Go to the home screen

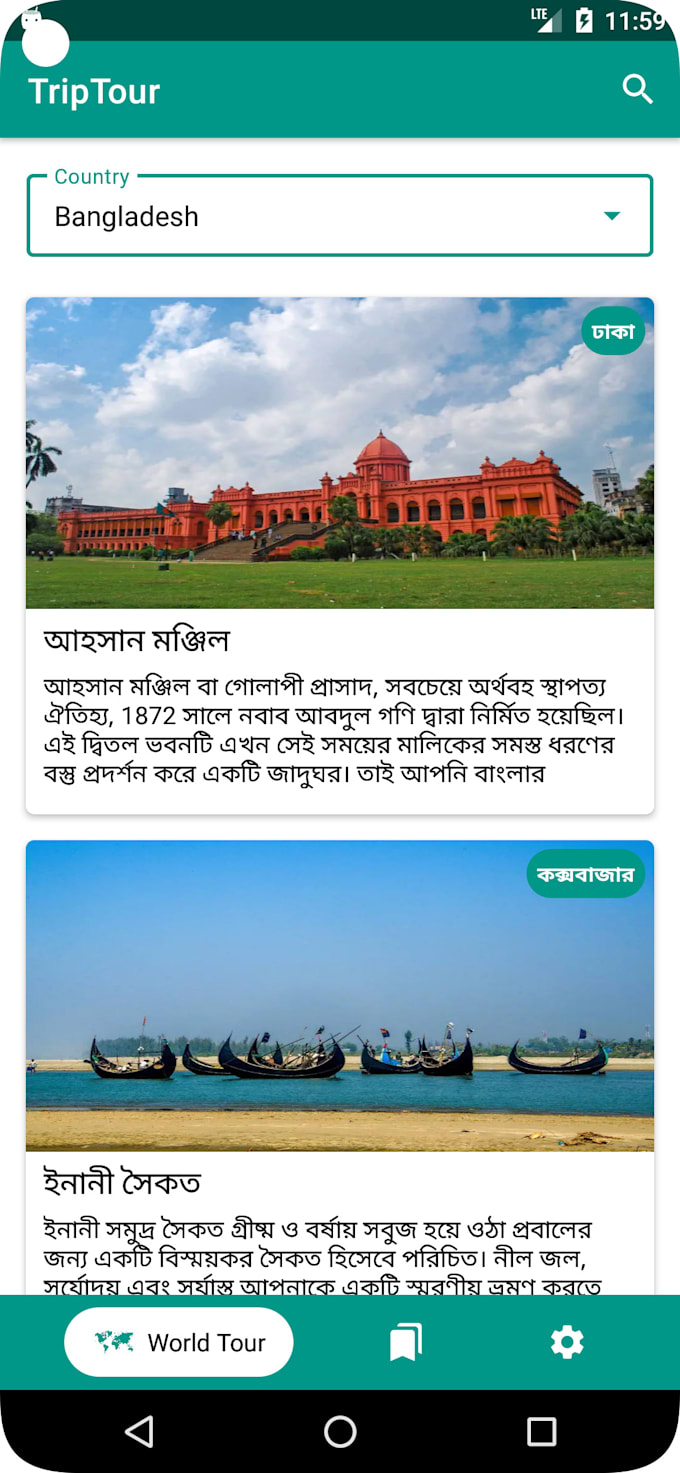tap(340, 1431)
